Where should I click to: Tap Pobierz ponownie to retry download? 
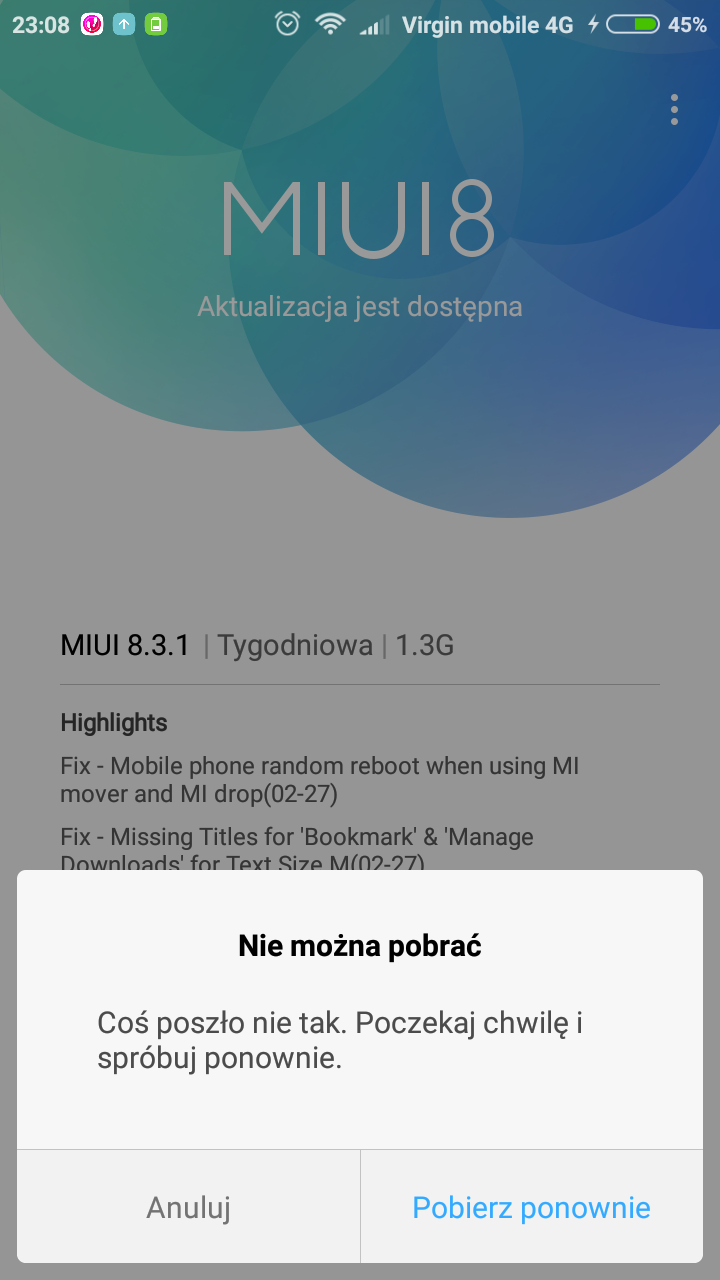click(x=531, y=1207)
